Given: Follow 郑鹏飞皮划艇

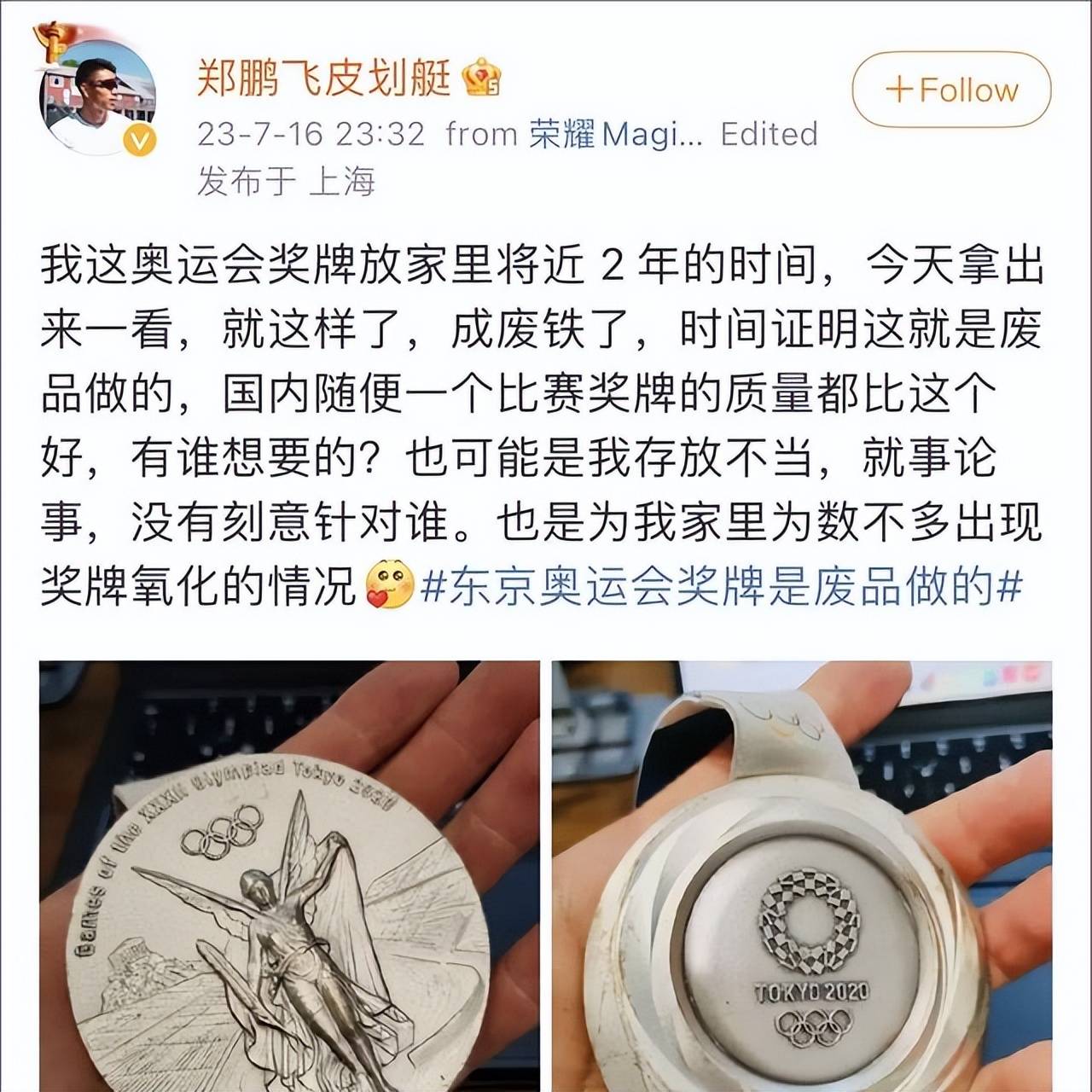Looking at the screenshot, I should click(x=951, y=90).
